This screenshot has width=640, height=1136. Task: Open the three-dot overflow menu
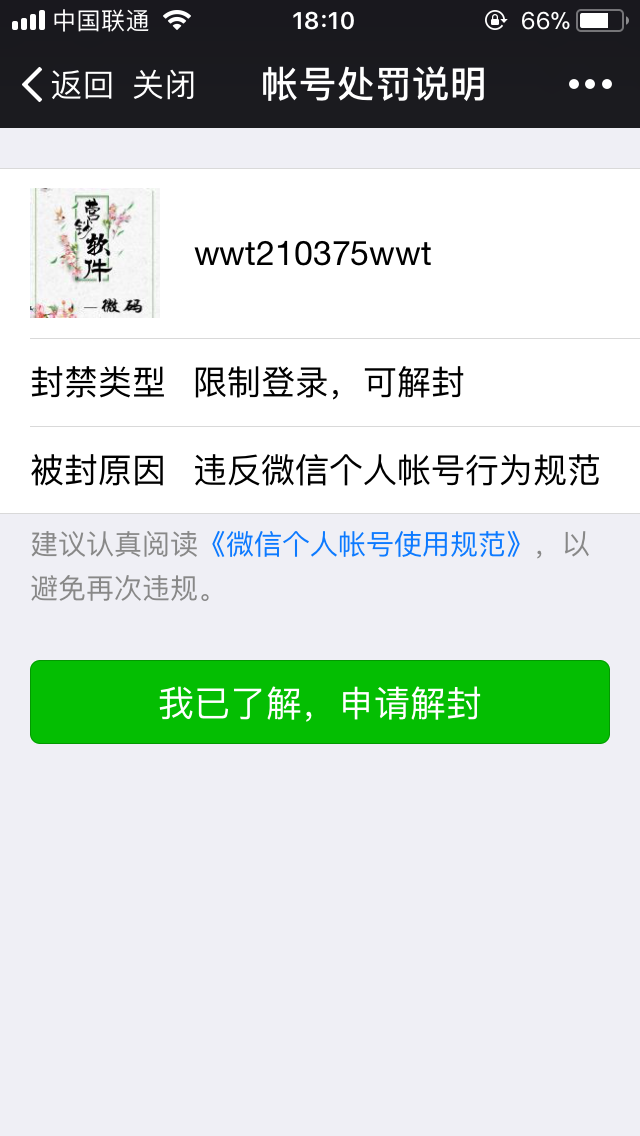(590, 85)
